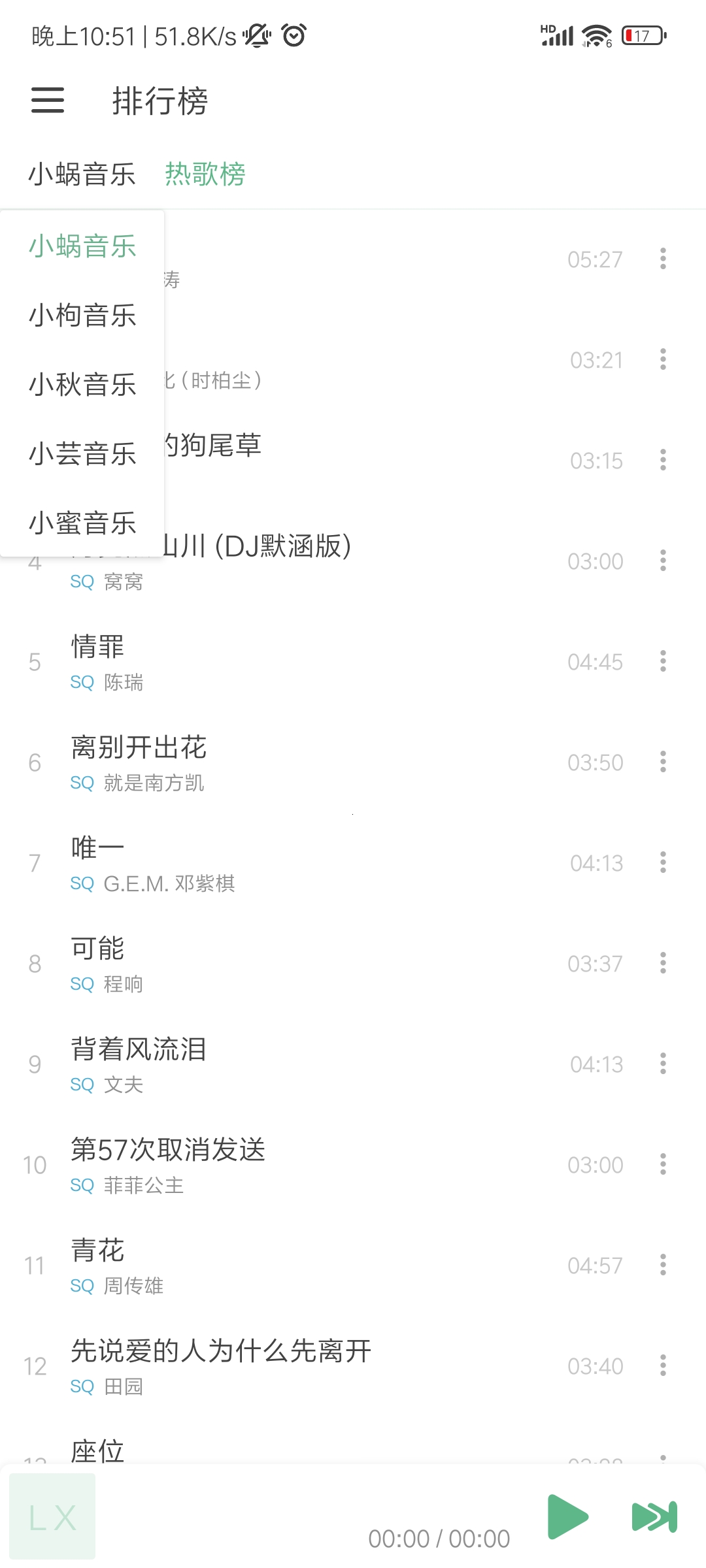
Task: Choose the highlighted 小蜗音乐 dropdown option
Action: (82, 246)
